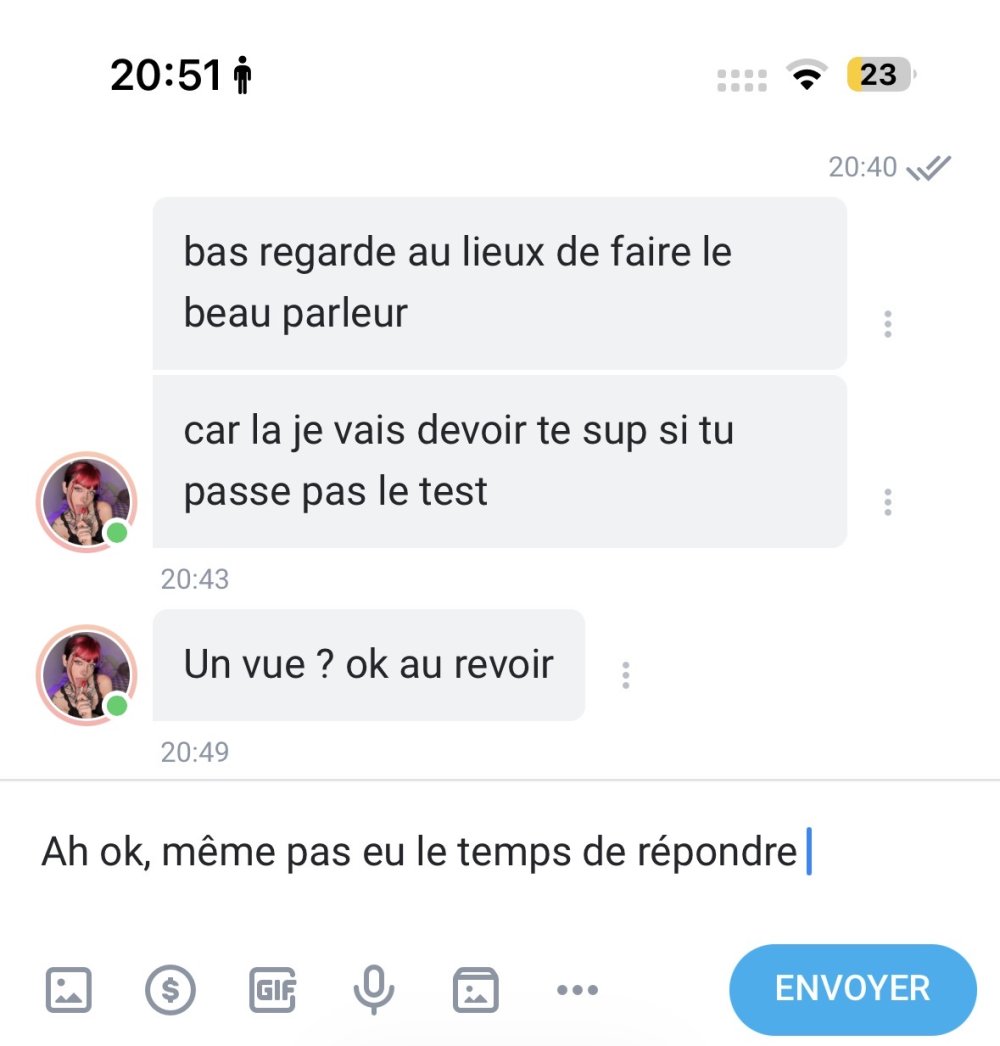Open the dollar tip icon
Image resolution: width=1000 pixels, height=1046 pixels.
pos(171,990)
